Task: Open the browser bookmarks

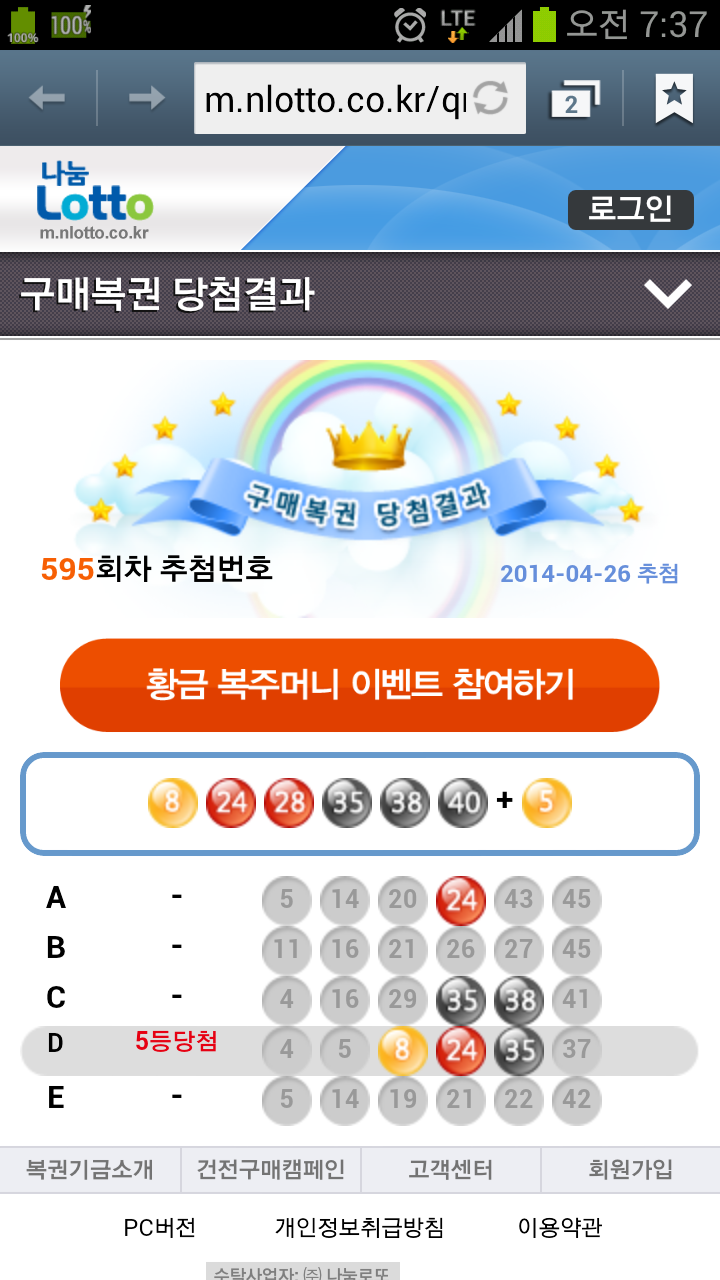Action: point(674,98)
